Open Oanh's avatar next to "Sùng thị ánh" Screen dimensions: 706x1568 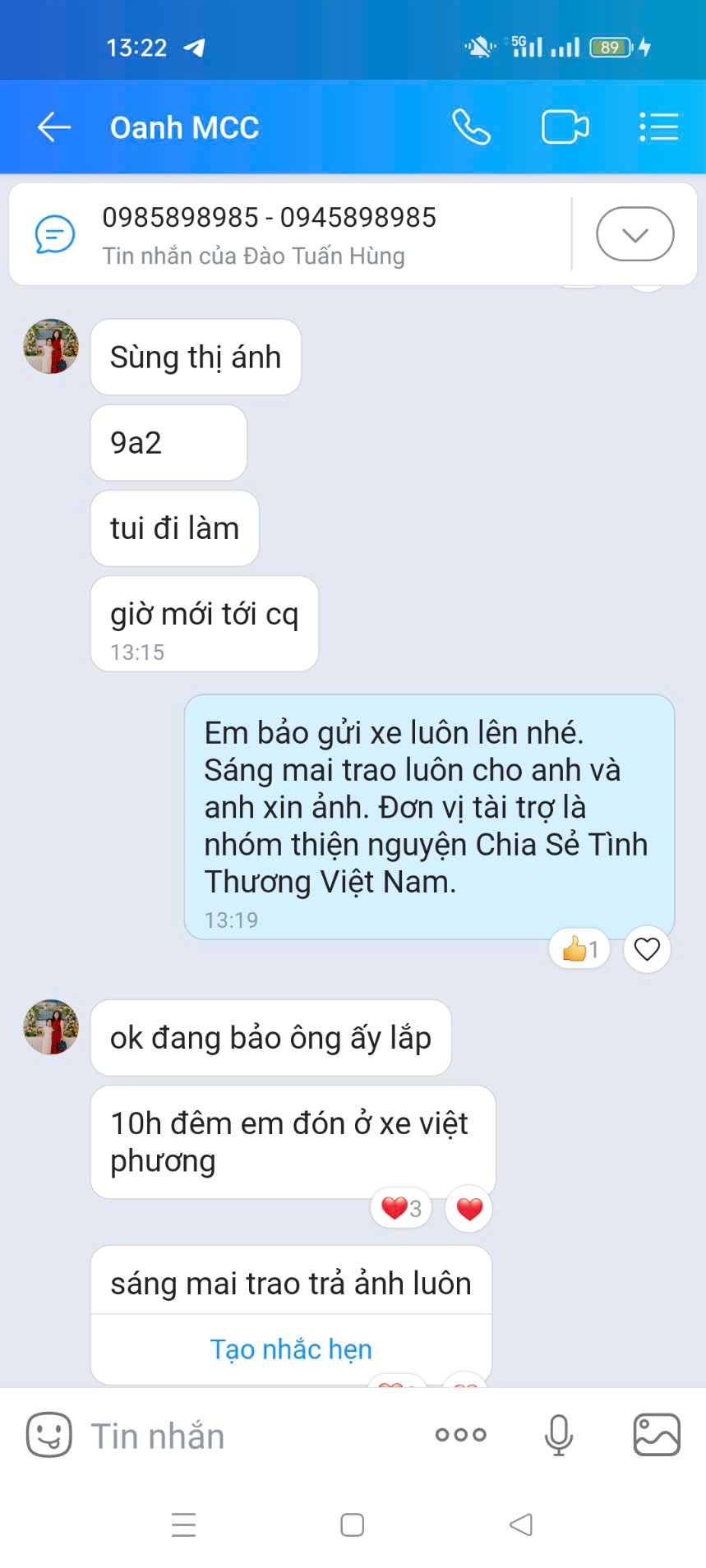pos(51,346)
